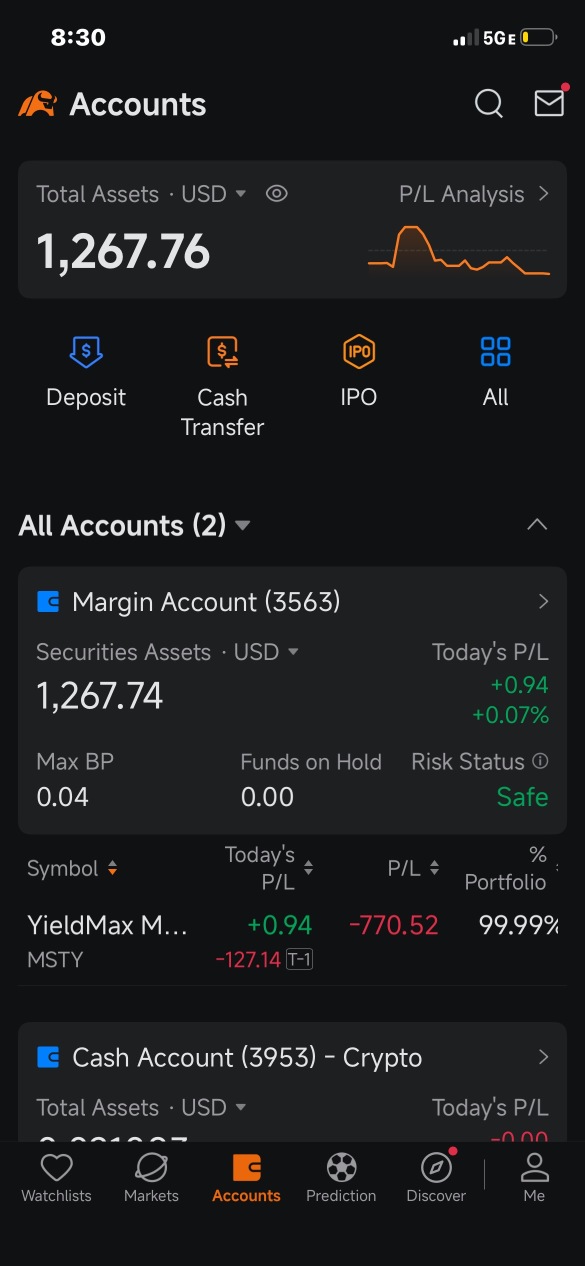Go to the Prediction tab

tap(341, 1178)
